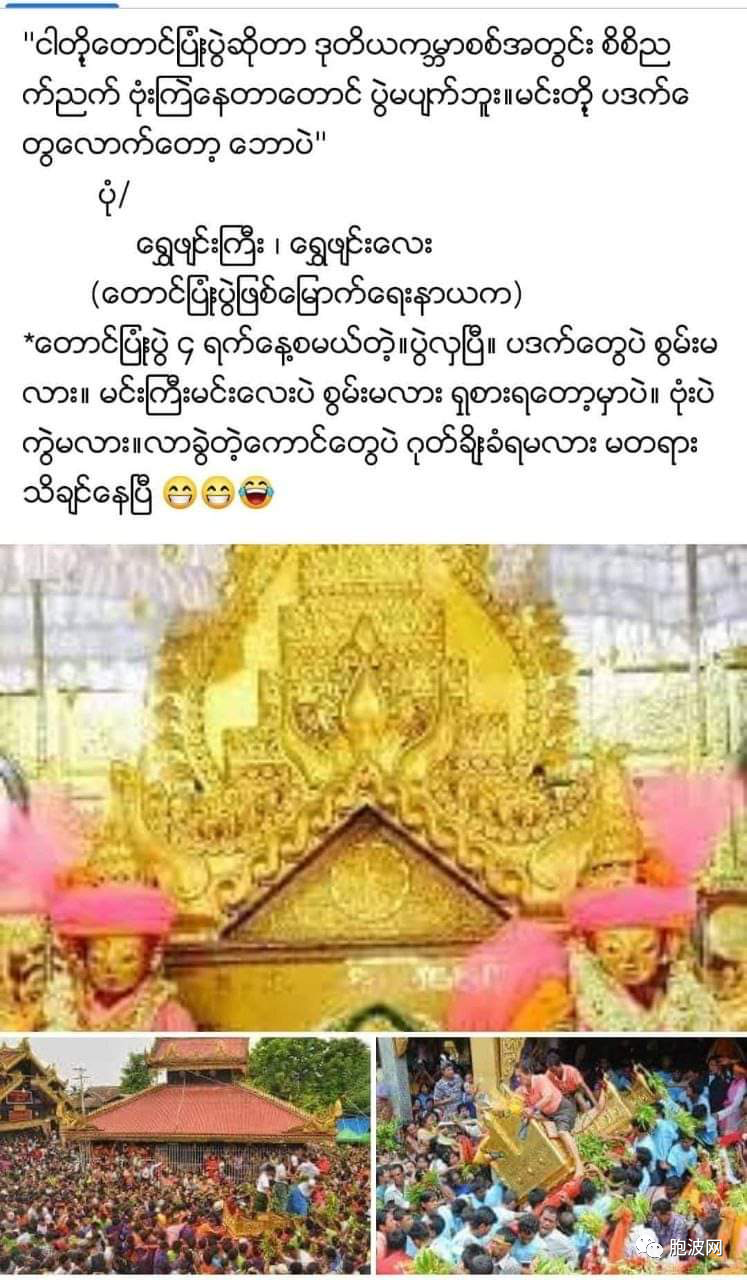Open the large golden shrine photo
Image resolution: width=747 pixels, height=1280 pixels.
pos(373,787)
